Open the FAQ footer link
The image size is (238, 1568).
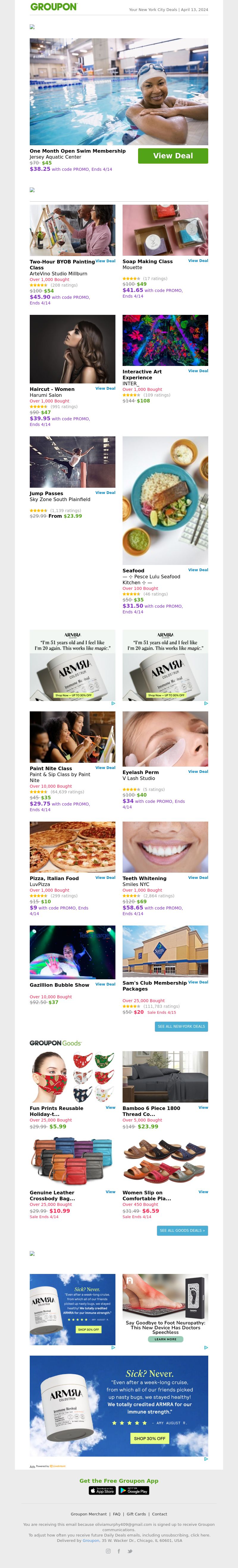[x=117, y=1514]
